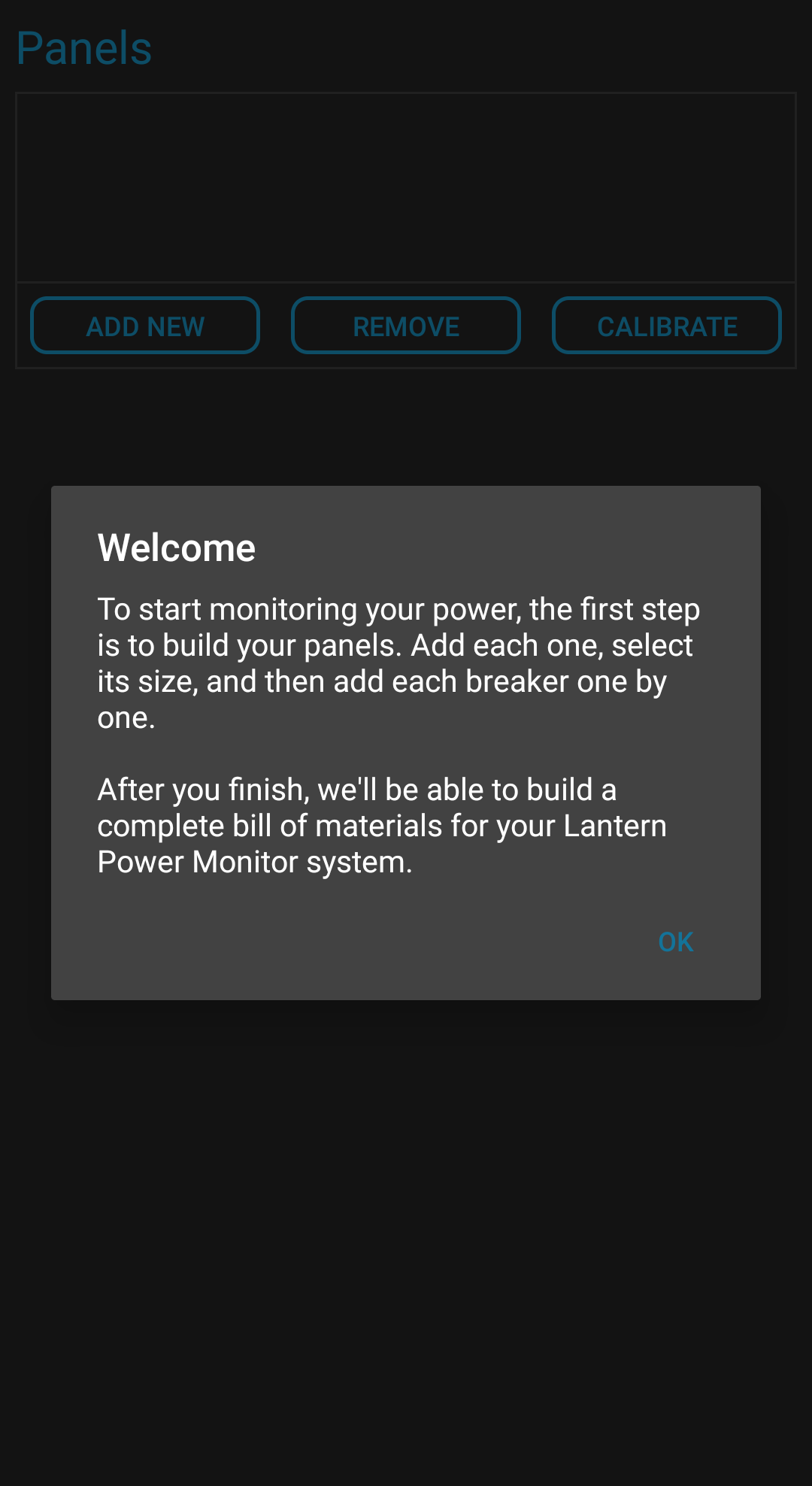
Task: Tap the ADD NEW panel button
Action: point(145,326)
